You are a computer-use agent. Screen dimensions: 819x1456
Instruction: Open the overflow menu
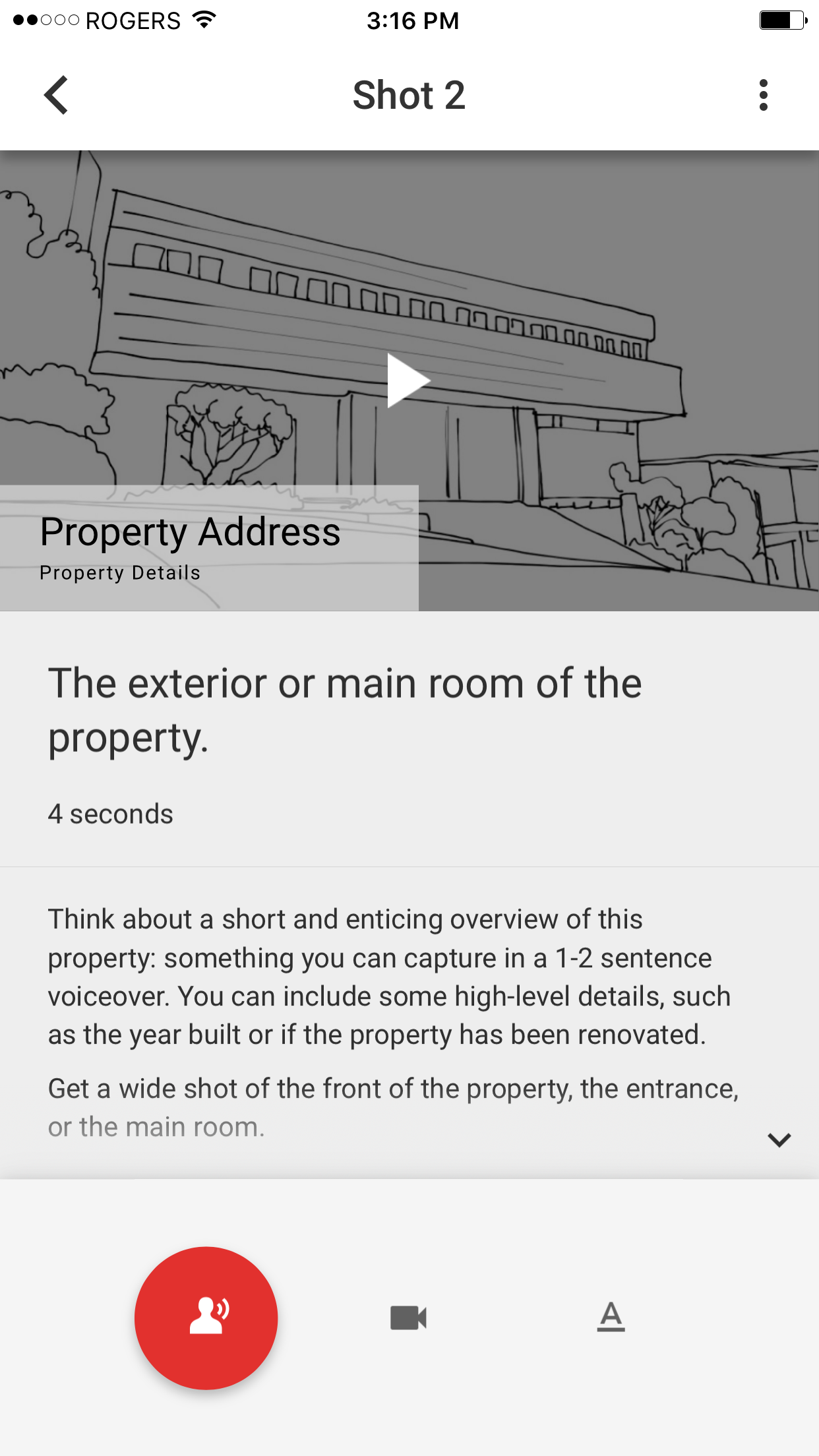click(x=763, y=95)
